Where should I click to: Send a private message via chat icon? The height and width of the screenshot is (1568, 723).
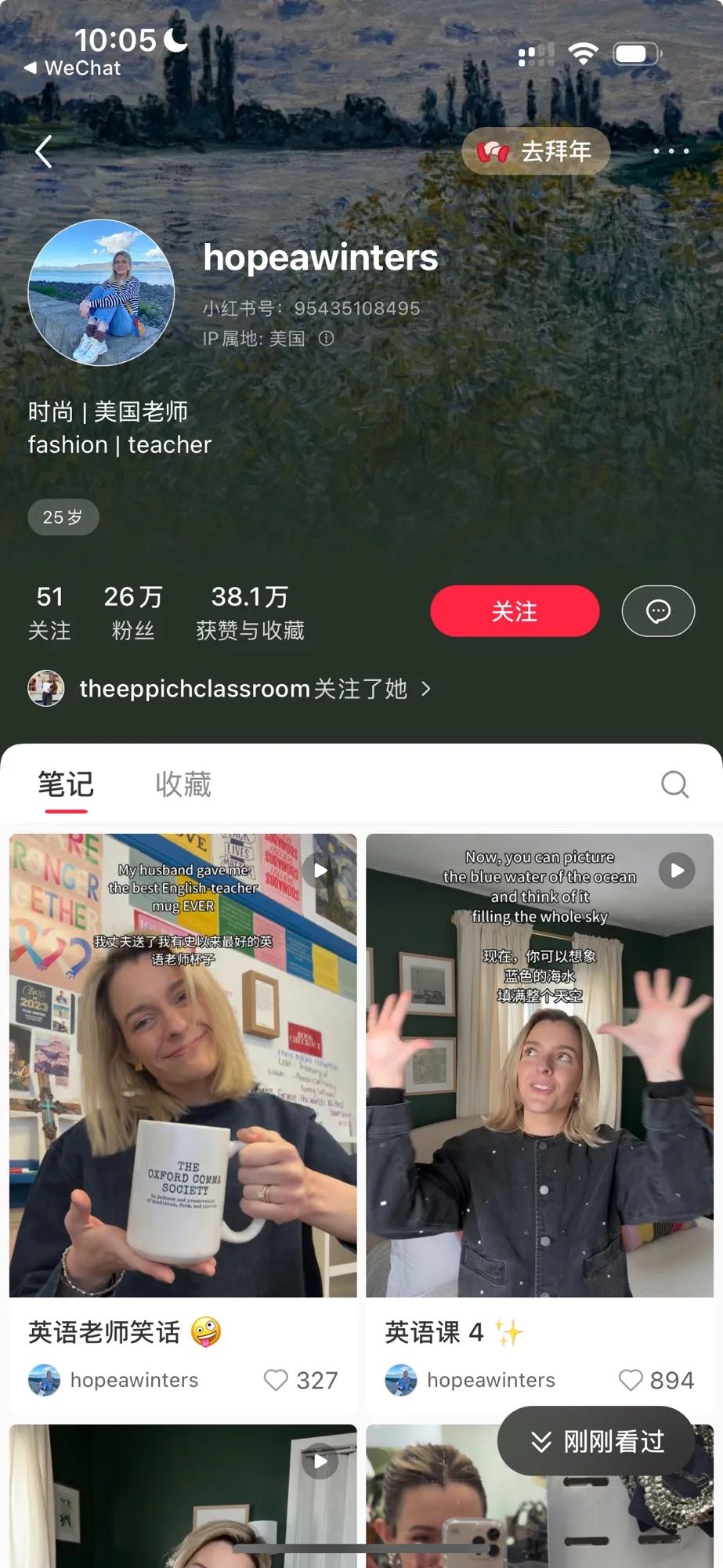(x=658, y=611)
